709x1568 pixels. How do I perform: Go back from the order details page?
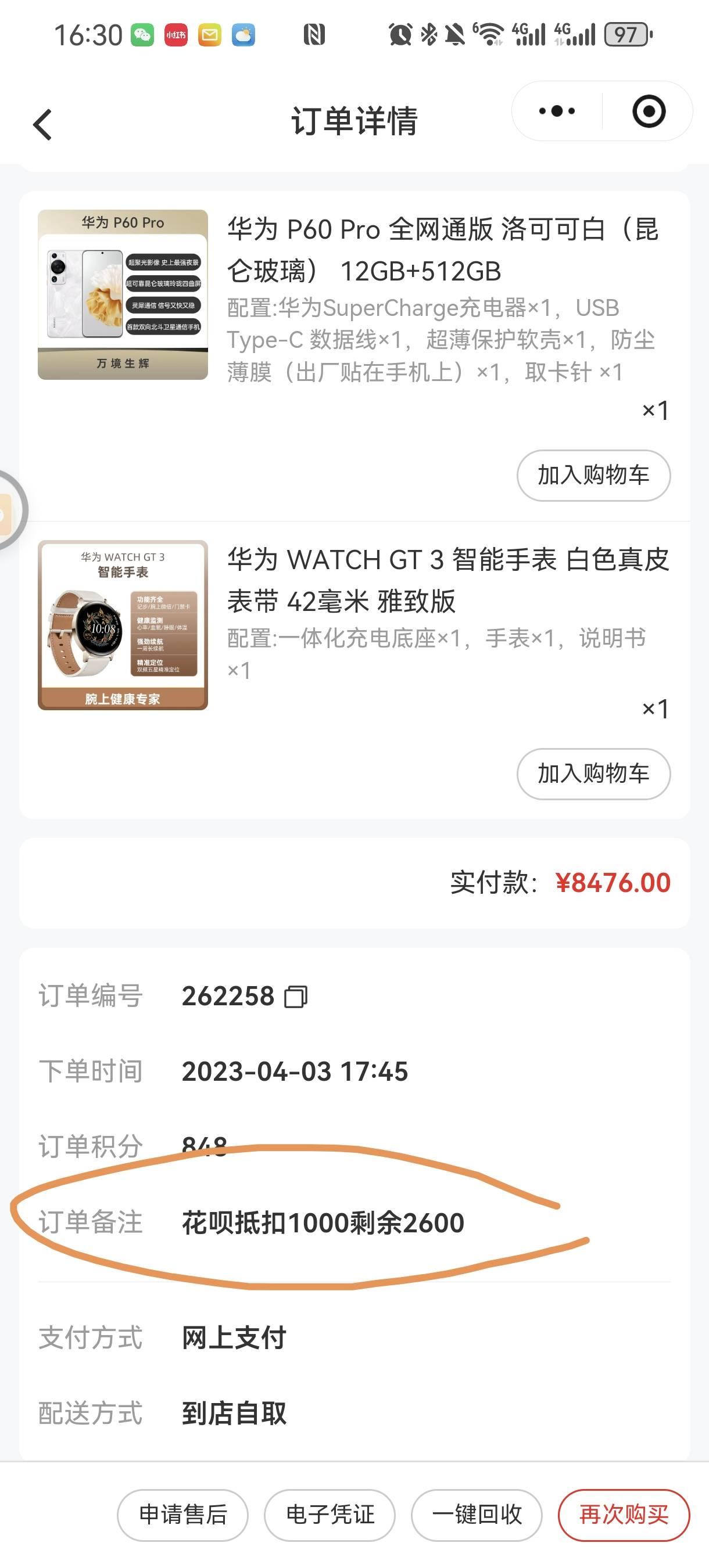(42, 125)
